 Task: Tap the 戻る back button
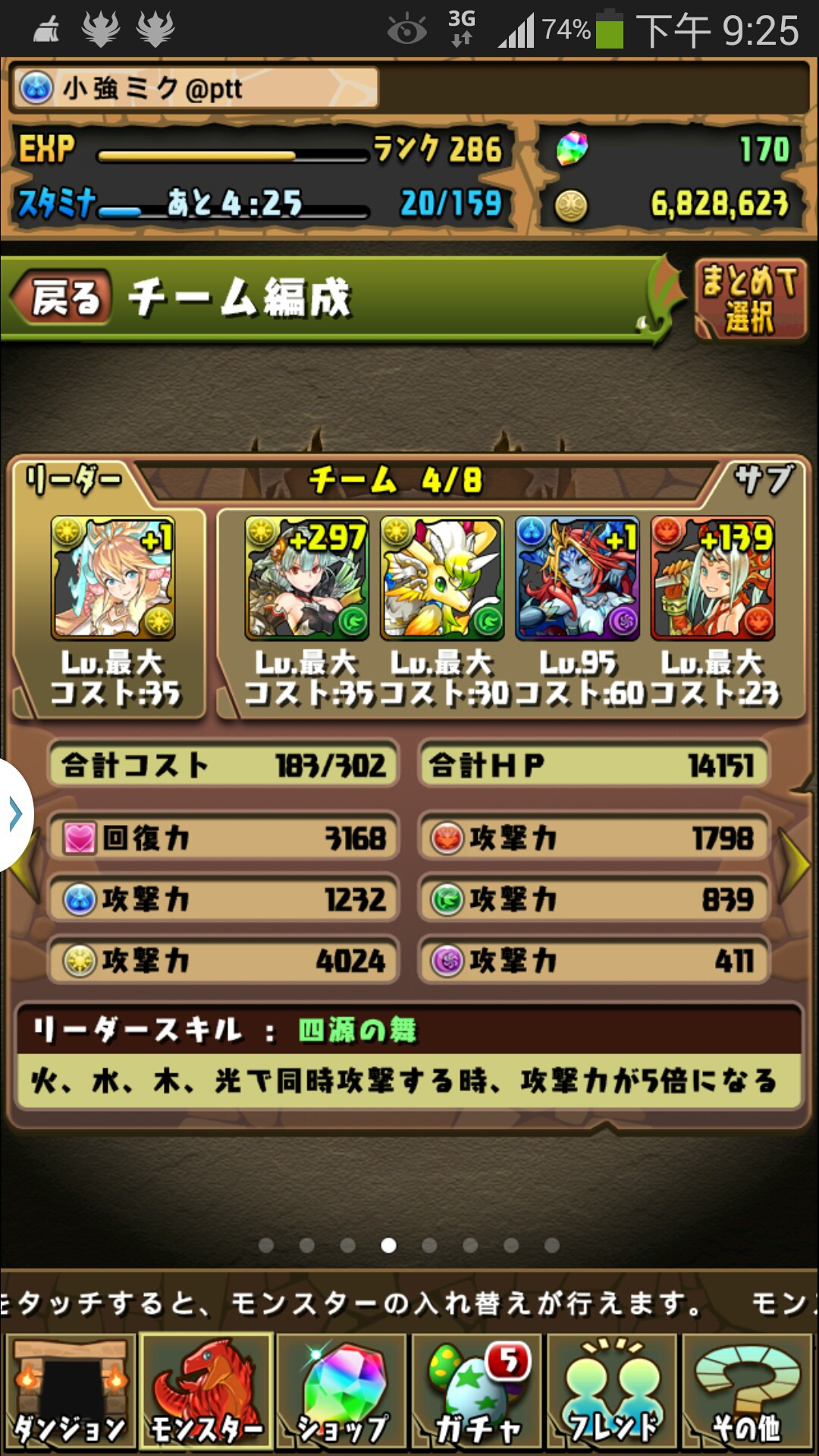point(62,297)
